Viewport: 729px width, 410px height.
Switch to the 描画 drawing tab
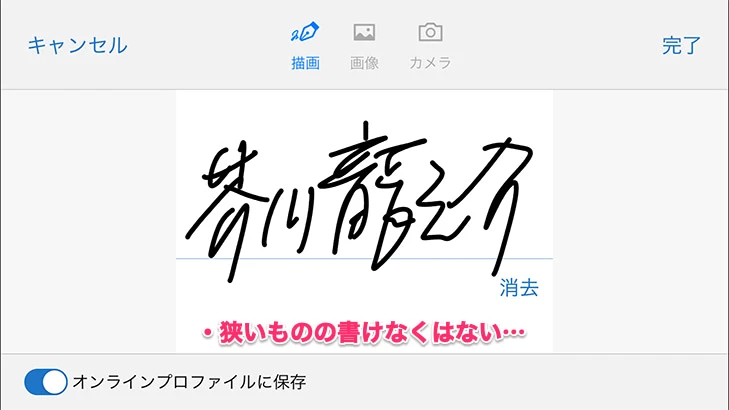pyautogui.click(x=305, y=46)
